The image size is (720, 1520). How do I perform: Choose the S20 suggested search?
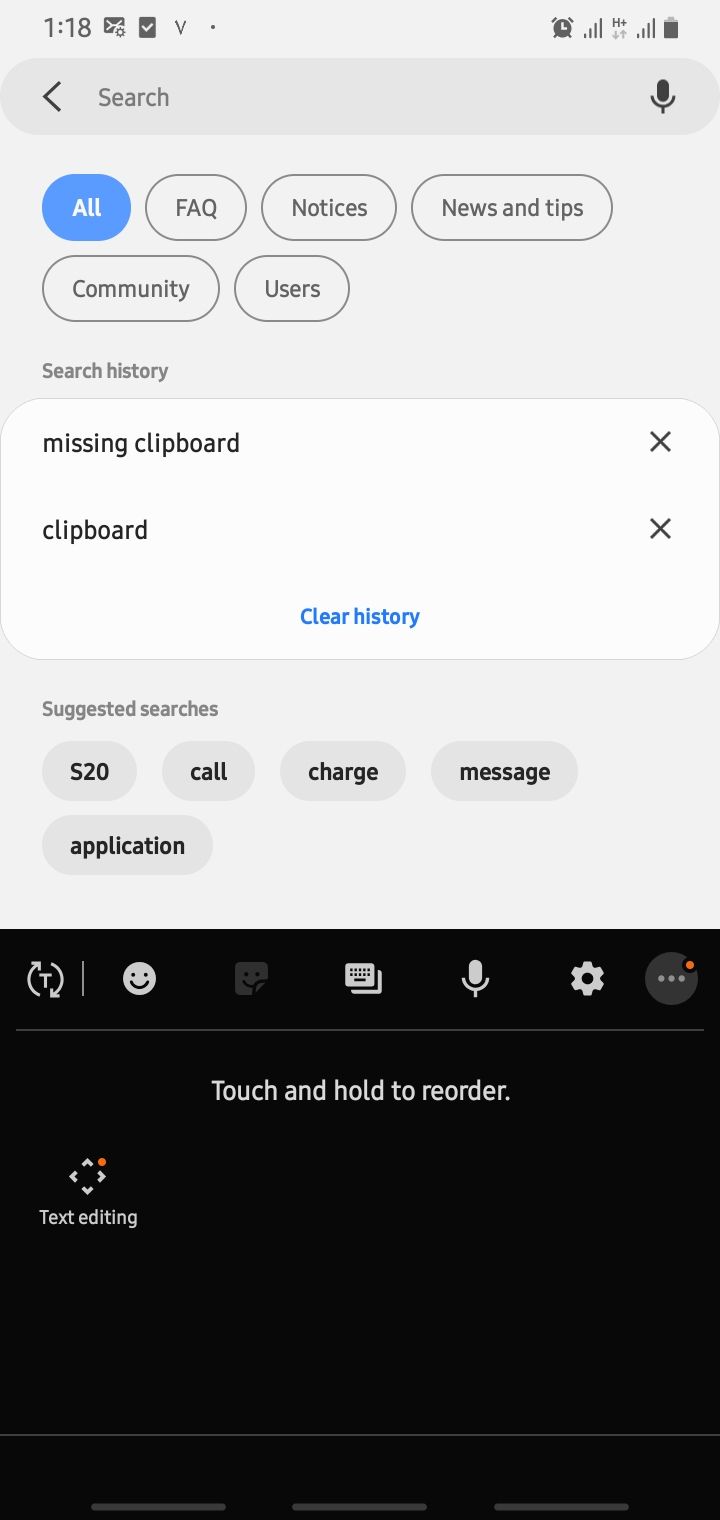pos(89,772)
